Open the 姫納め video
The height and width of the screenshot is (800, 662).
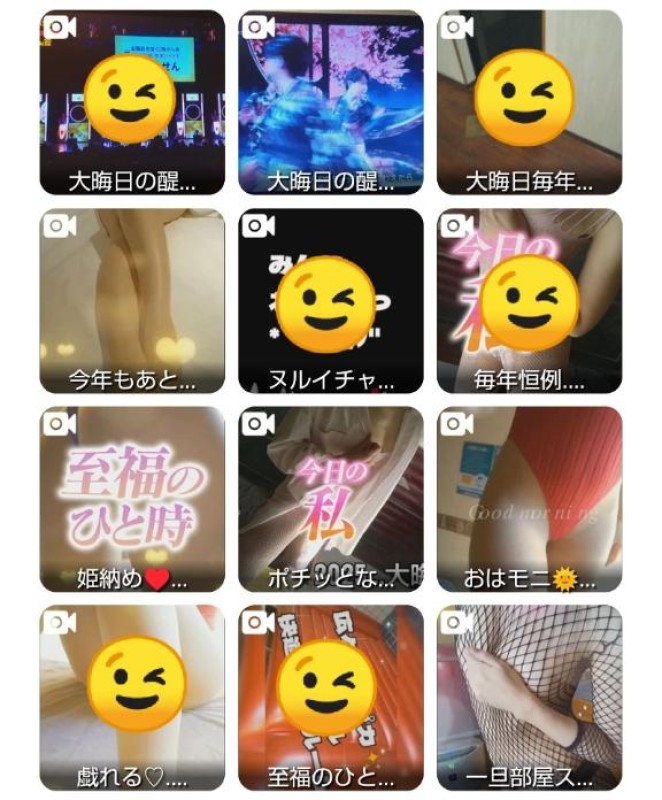coord(132,498)
